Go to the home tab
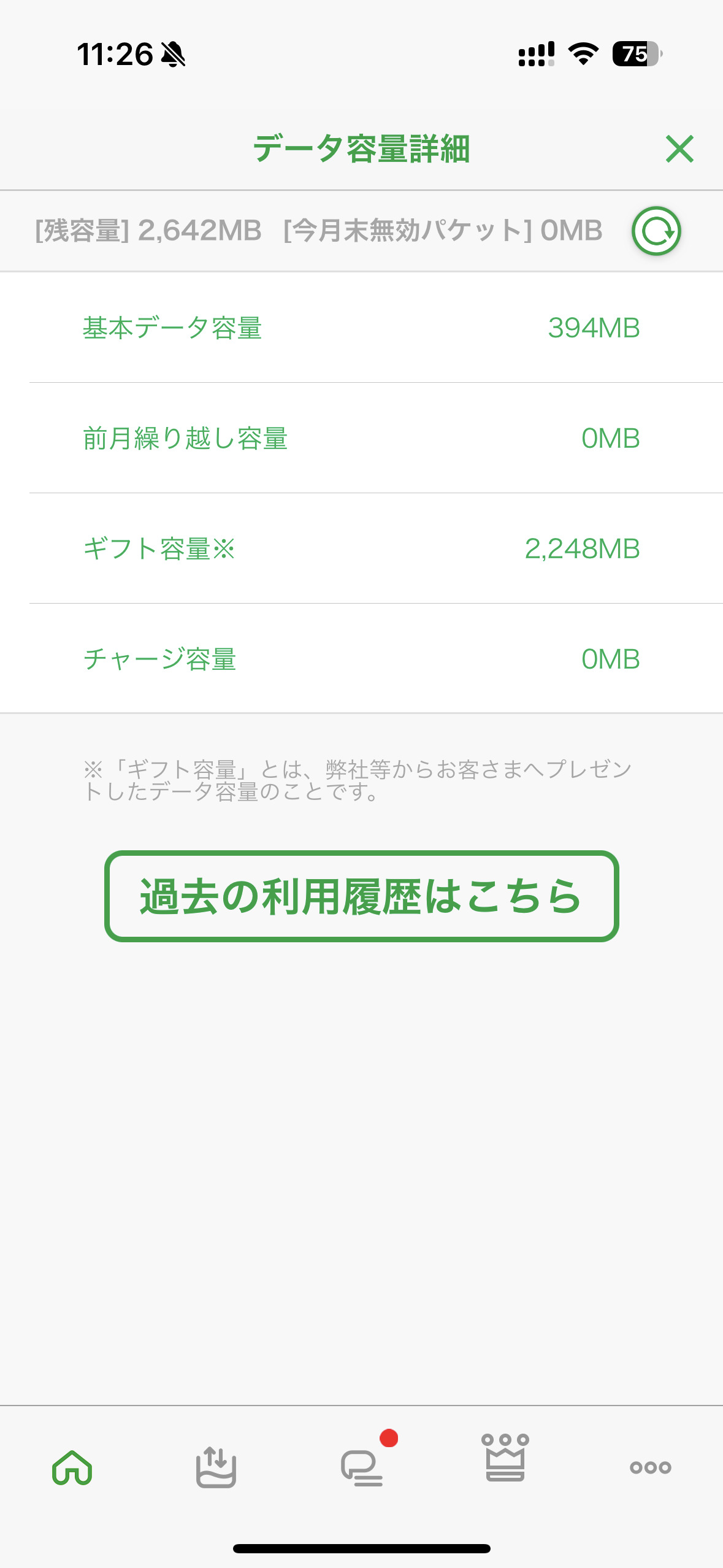 click(72, 1467)
